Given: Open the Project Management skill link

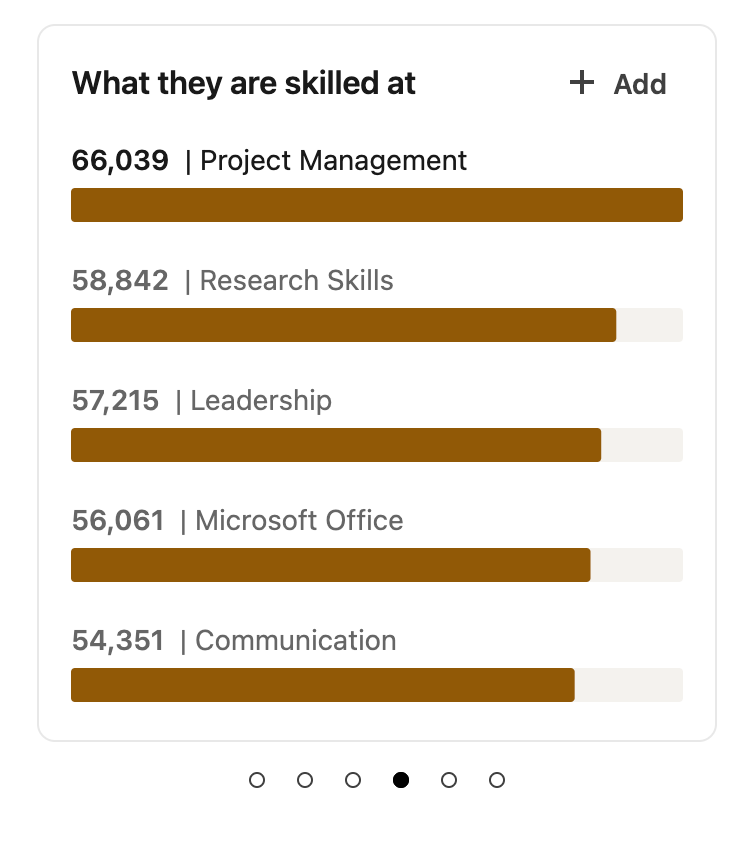Looking at the screenshot, I should click(332, 160).
